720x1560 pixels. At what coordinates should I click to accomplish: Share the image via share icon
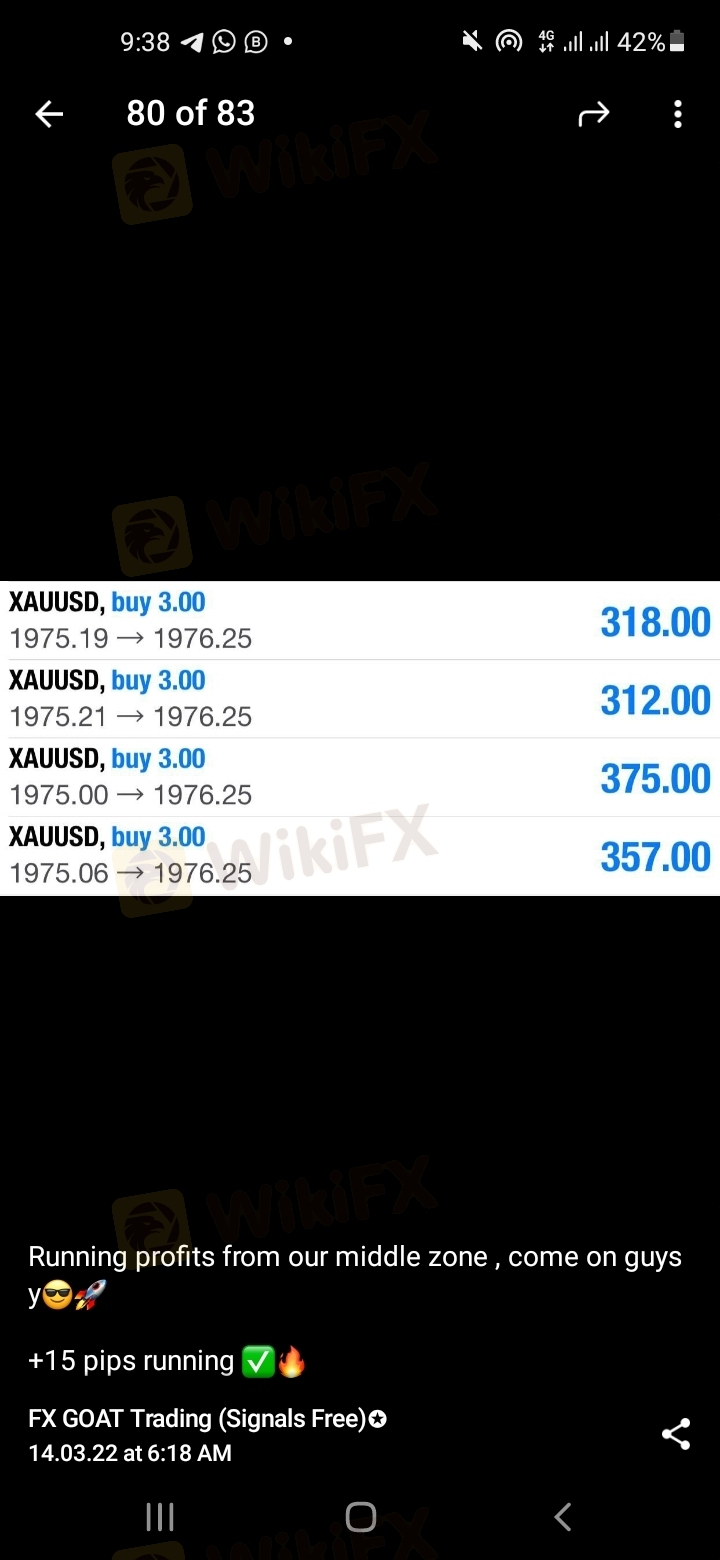(x=676, y=1434)
